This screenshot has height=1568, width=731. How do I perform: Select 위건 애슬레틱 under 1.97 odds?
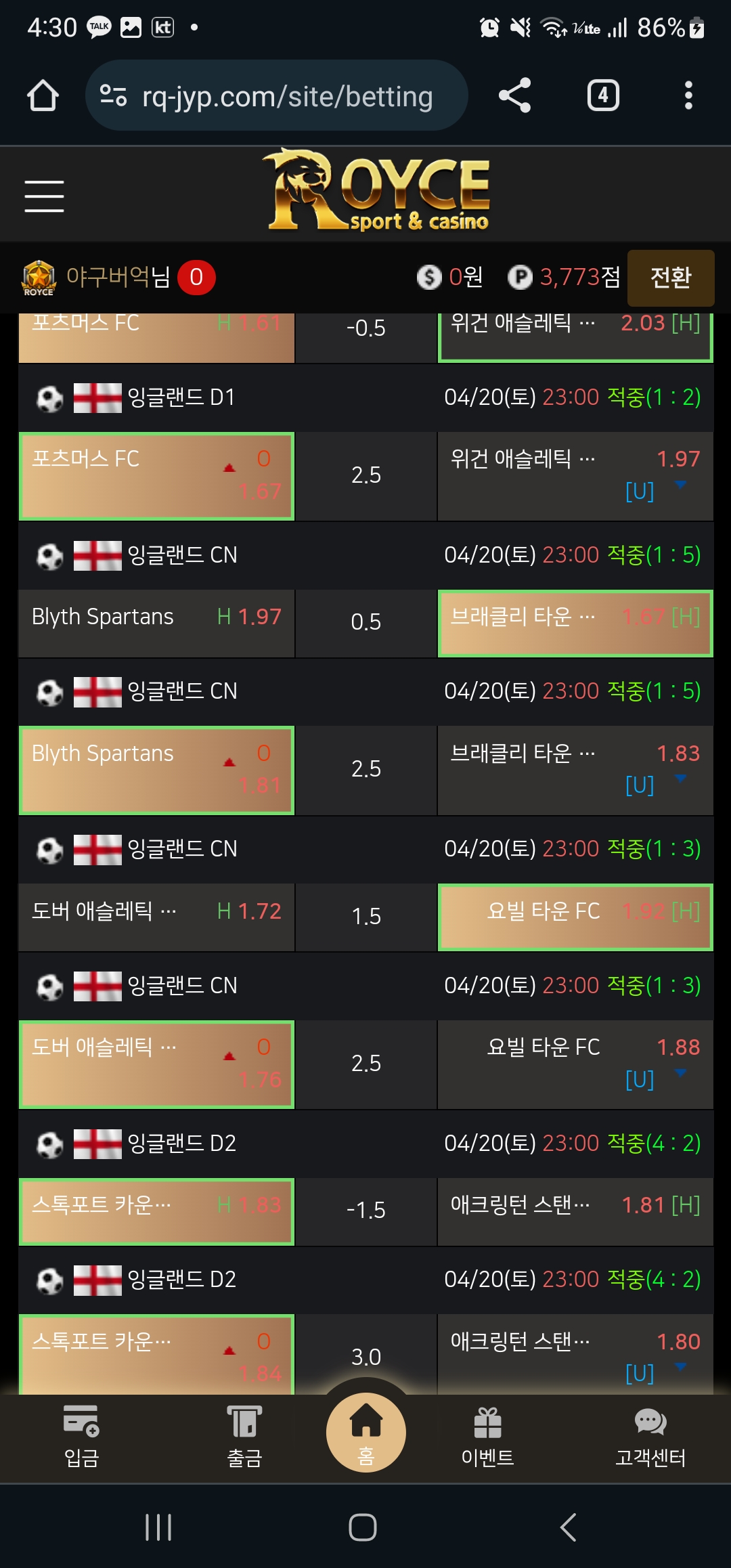click(x=575, y=476)
